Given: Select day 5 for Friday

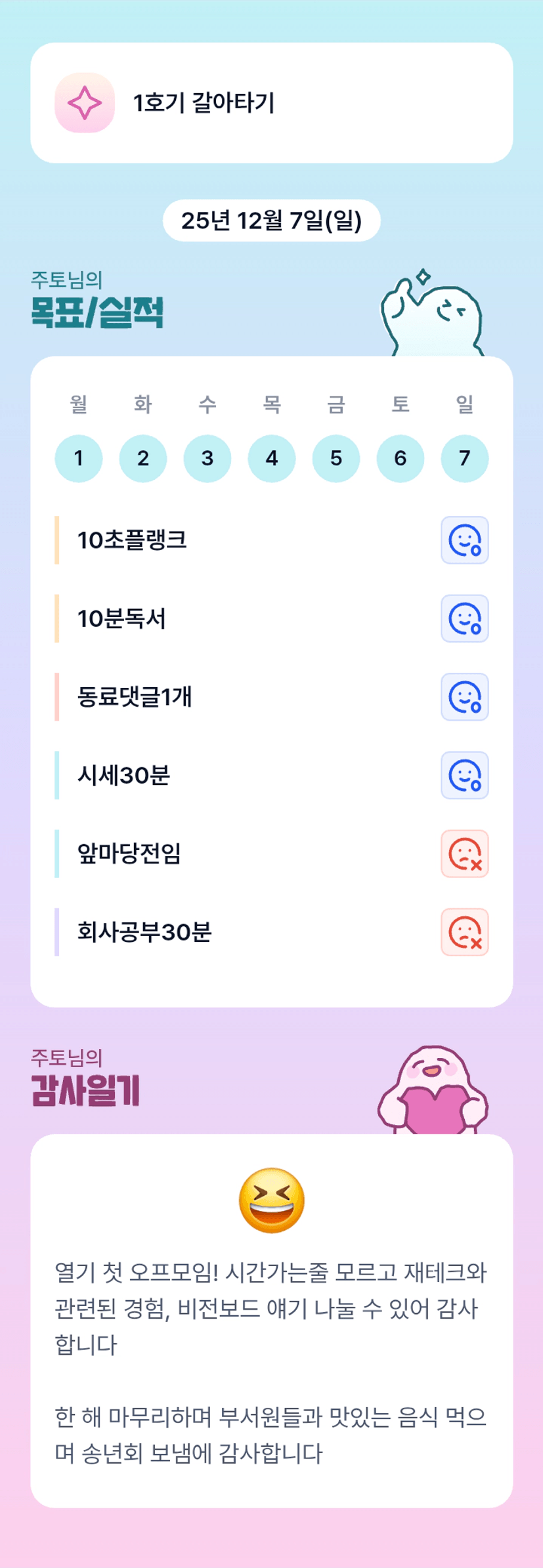Looking at the screenshot, I should tap(336, 458).
